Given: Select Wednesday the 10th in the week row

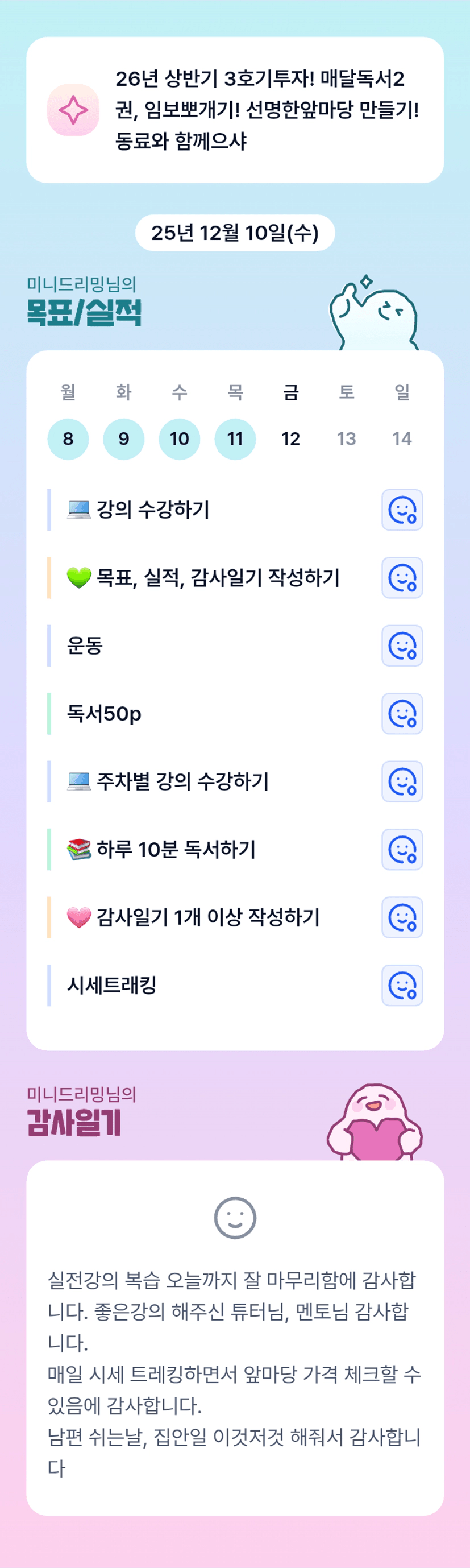Looking at the screenshot, I should coord(180,439).
